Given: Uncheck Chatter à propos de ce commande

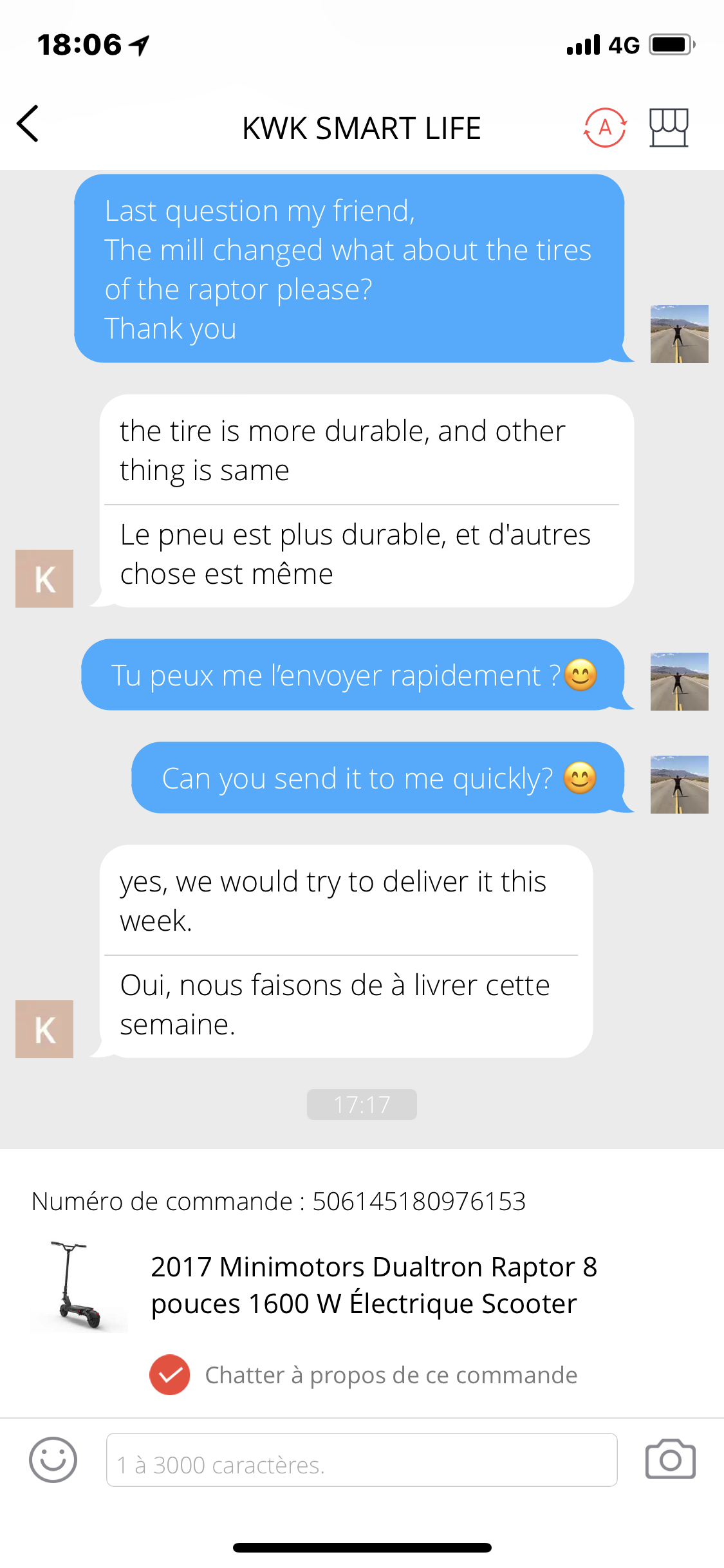Looking at the screenshot, I should tap(170, 1375).
